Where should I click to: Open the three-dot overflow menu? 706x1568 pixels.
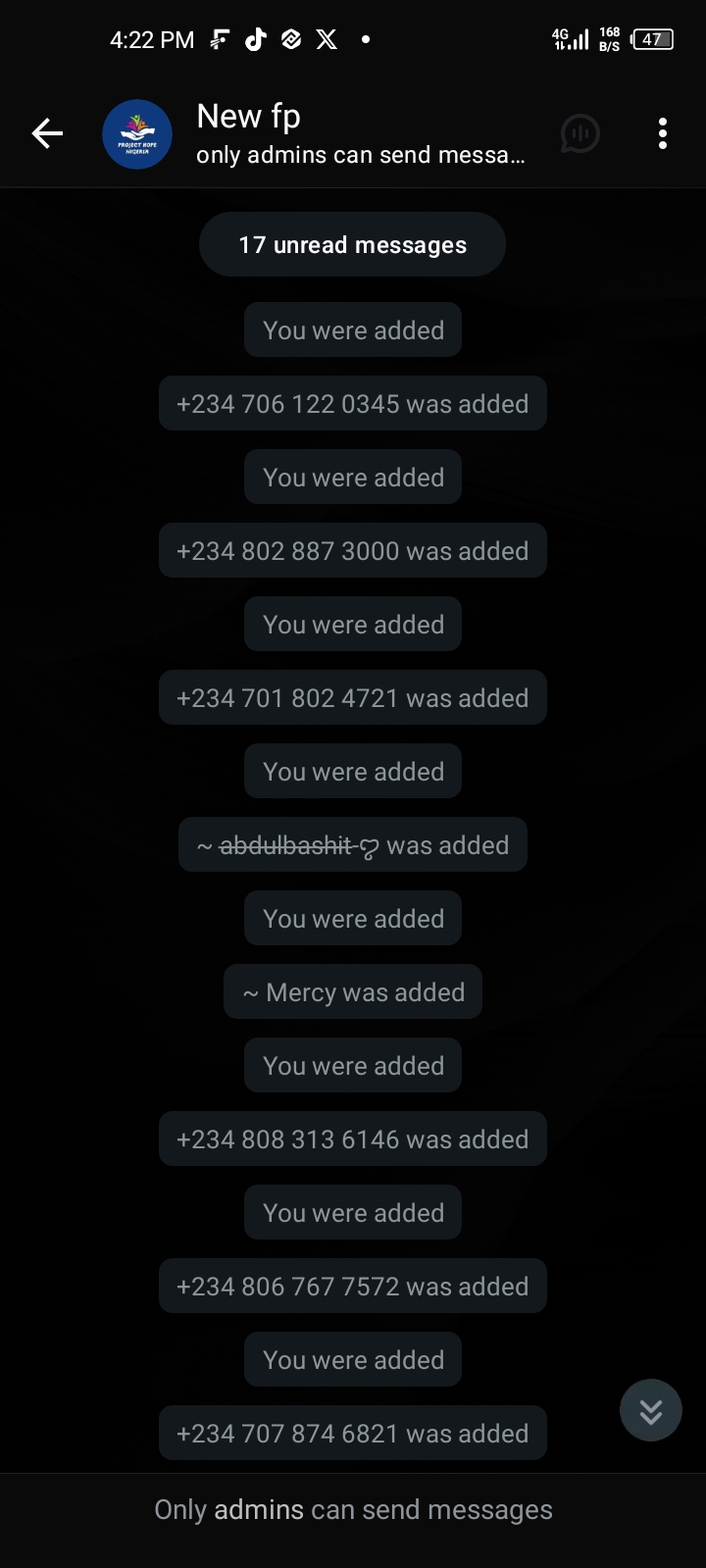(x=663, y=133)
